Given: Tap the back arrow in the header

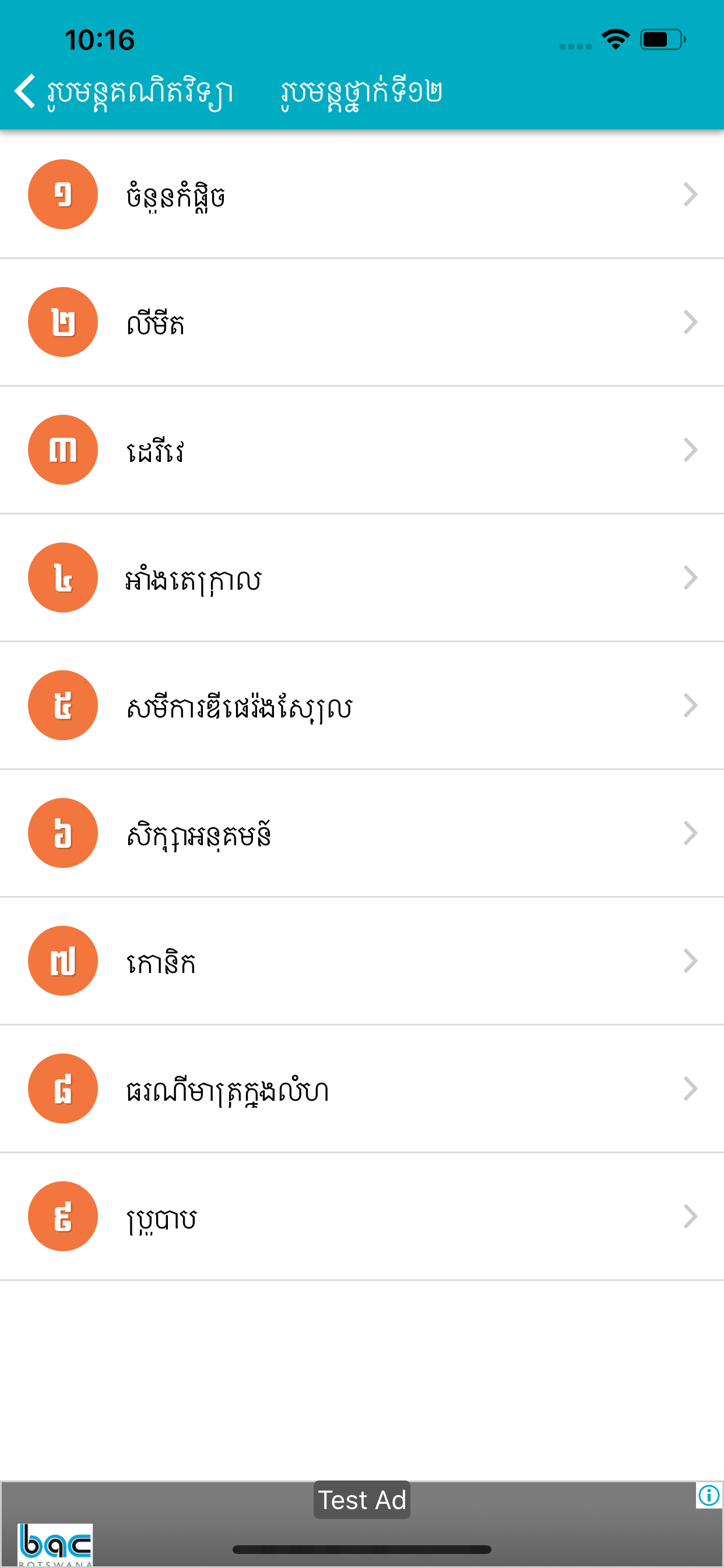Looking at the screenshot, I should (x=24, y=90).
